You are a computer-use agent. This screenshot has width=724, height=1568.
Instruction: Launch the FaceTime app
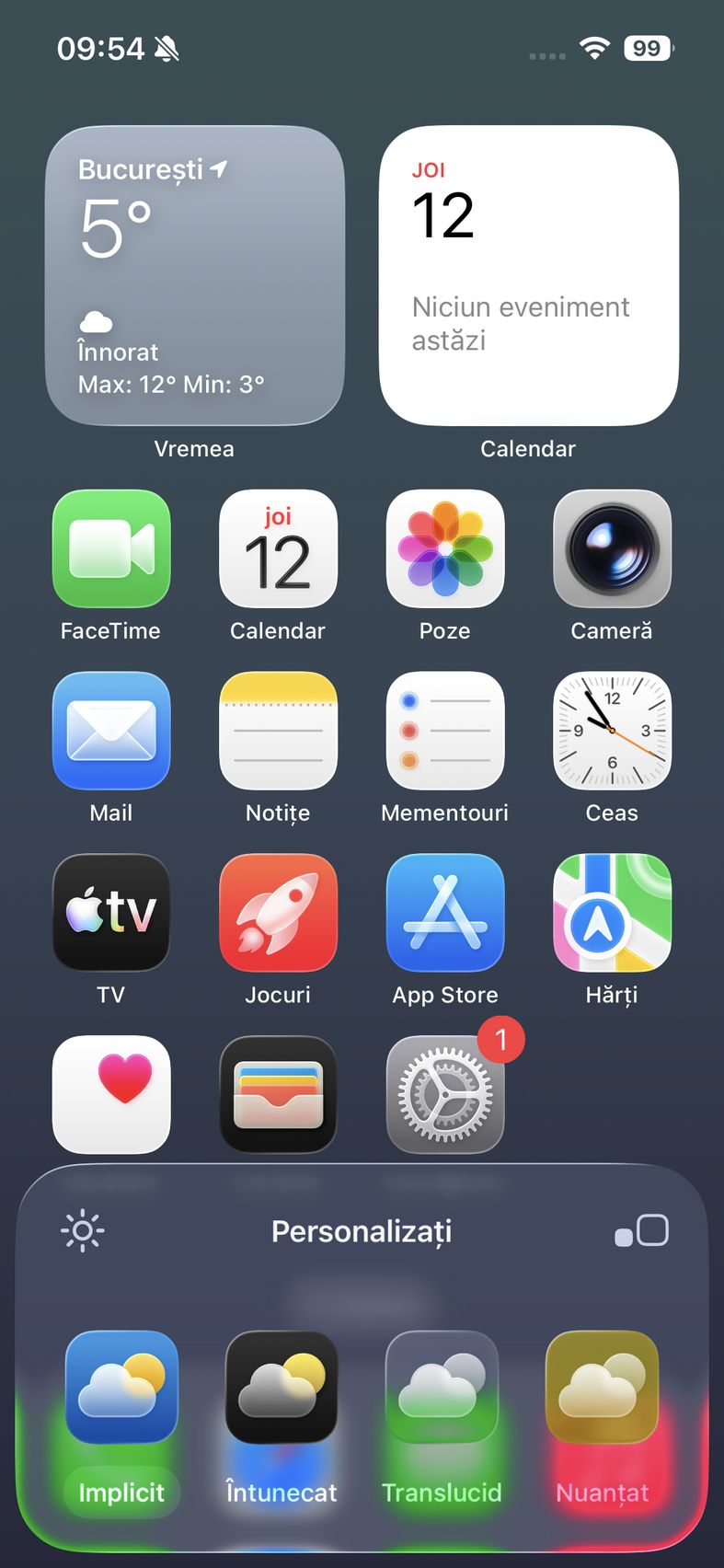pyautogui.click(x=111, y=548)
